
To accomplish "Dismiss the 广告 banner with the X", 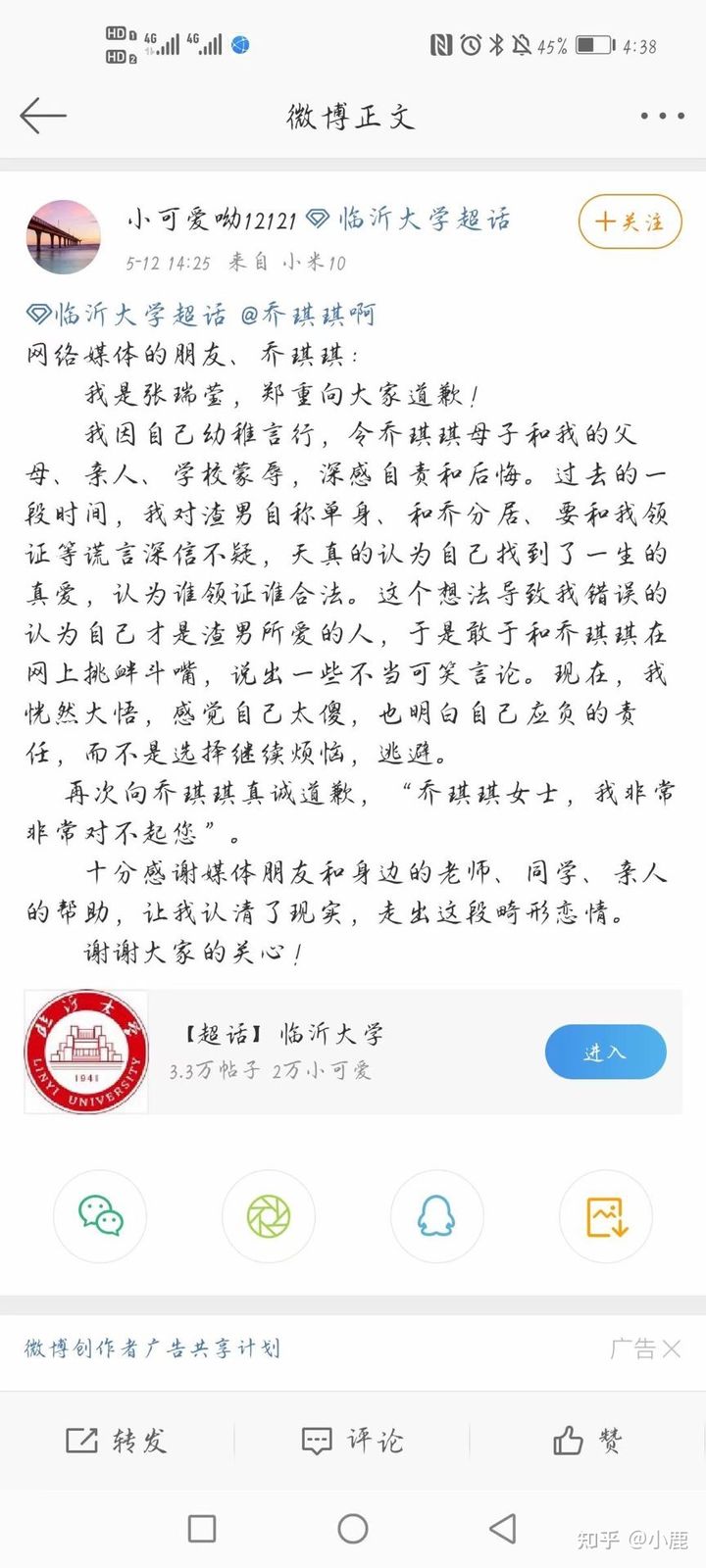I will tap(672, 1349).
